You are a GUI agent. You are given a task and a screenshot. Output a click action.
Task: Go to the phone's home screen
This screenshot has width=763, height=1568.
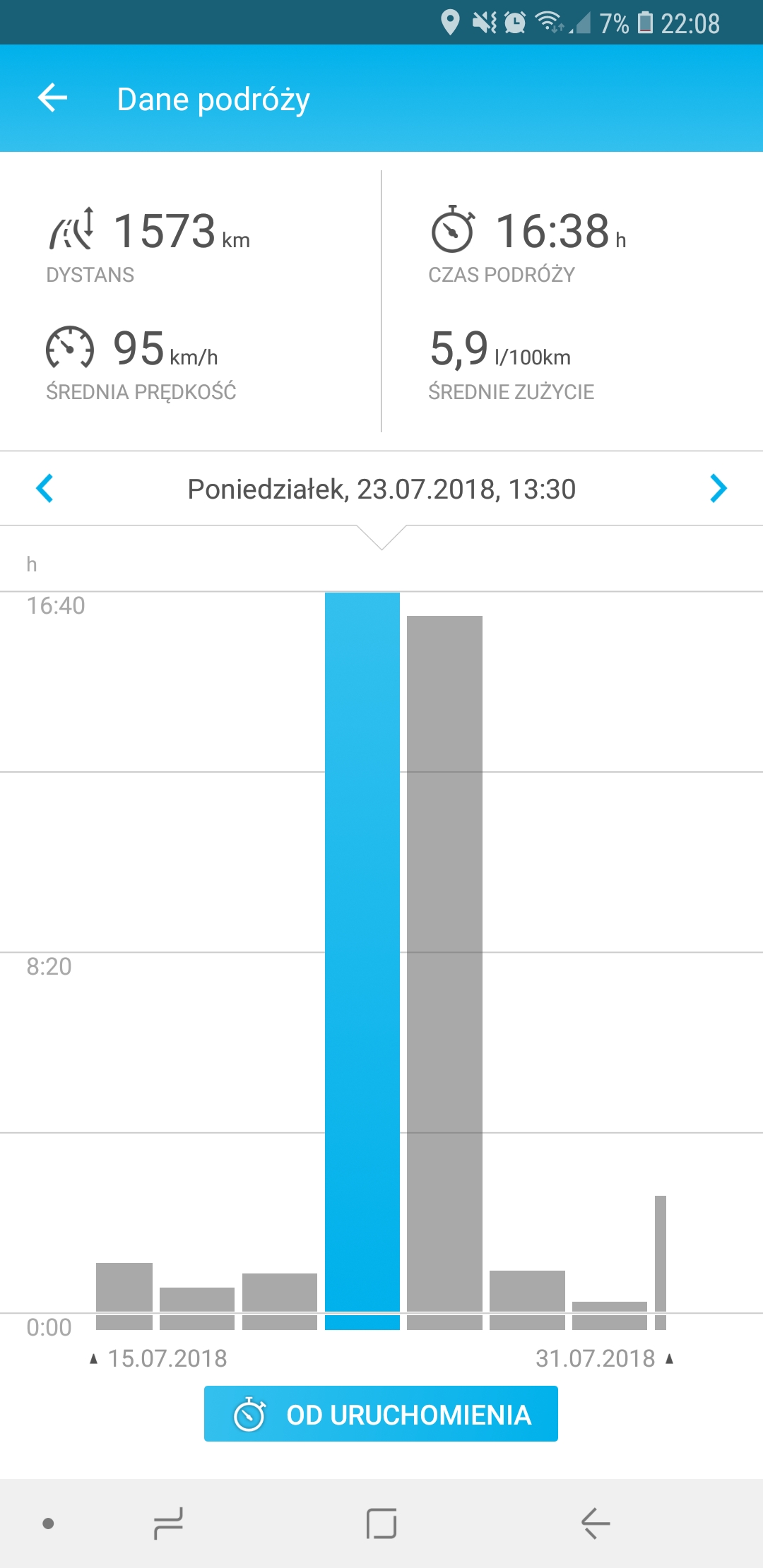(x=381, y=1523)
